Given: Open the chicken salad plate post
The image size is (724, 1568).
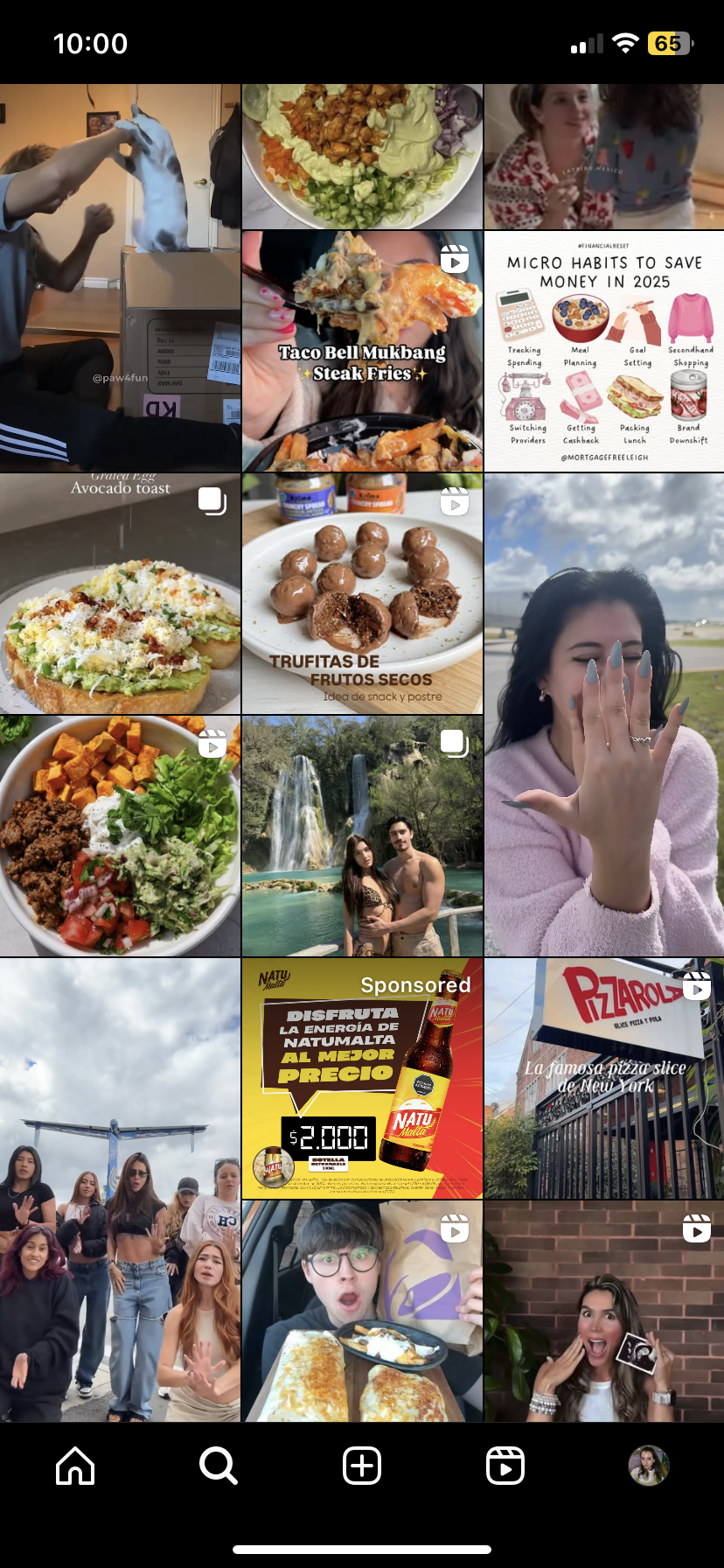Looking at the screenshot, I should [362, 157].
